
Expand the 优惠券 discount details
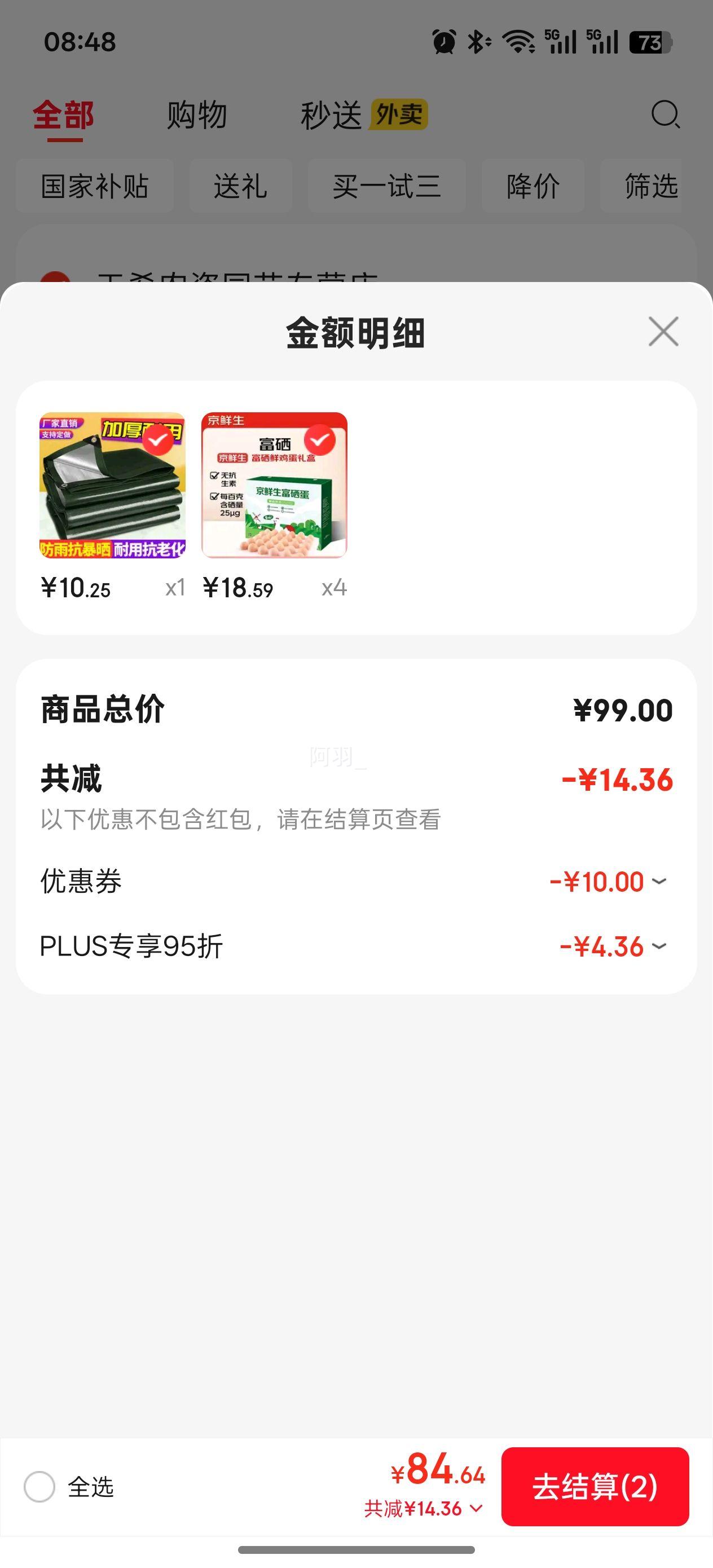(x=658, y=882)
